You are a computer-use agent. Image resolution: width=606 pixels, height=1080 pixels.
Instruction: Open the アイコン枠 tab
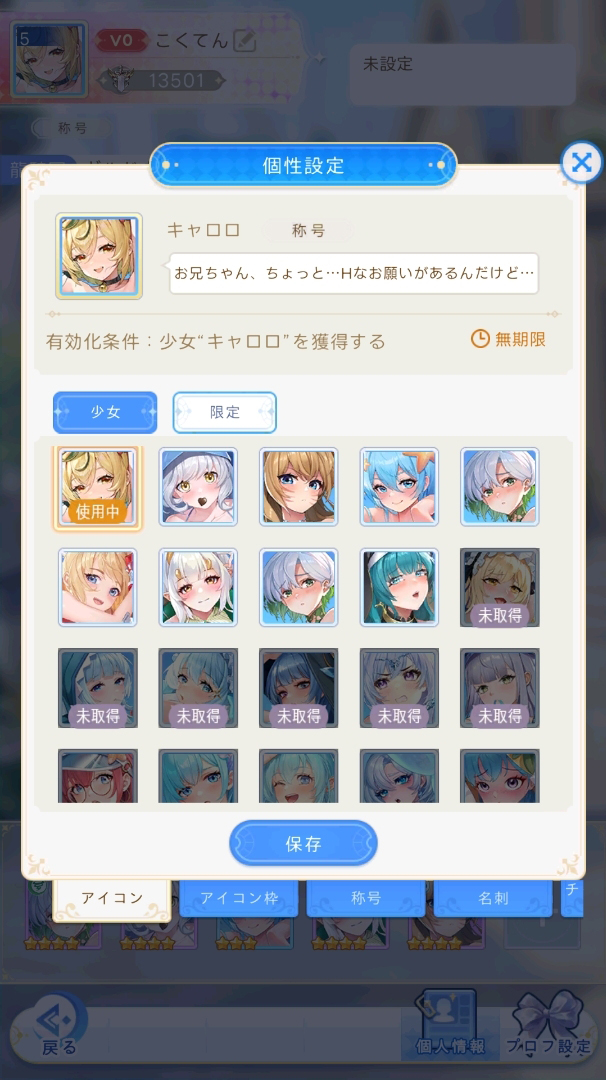(x=239, y=898)
